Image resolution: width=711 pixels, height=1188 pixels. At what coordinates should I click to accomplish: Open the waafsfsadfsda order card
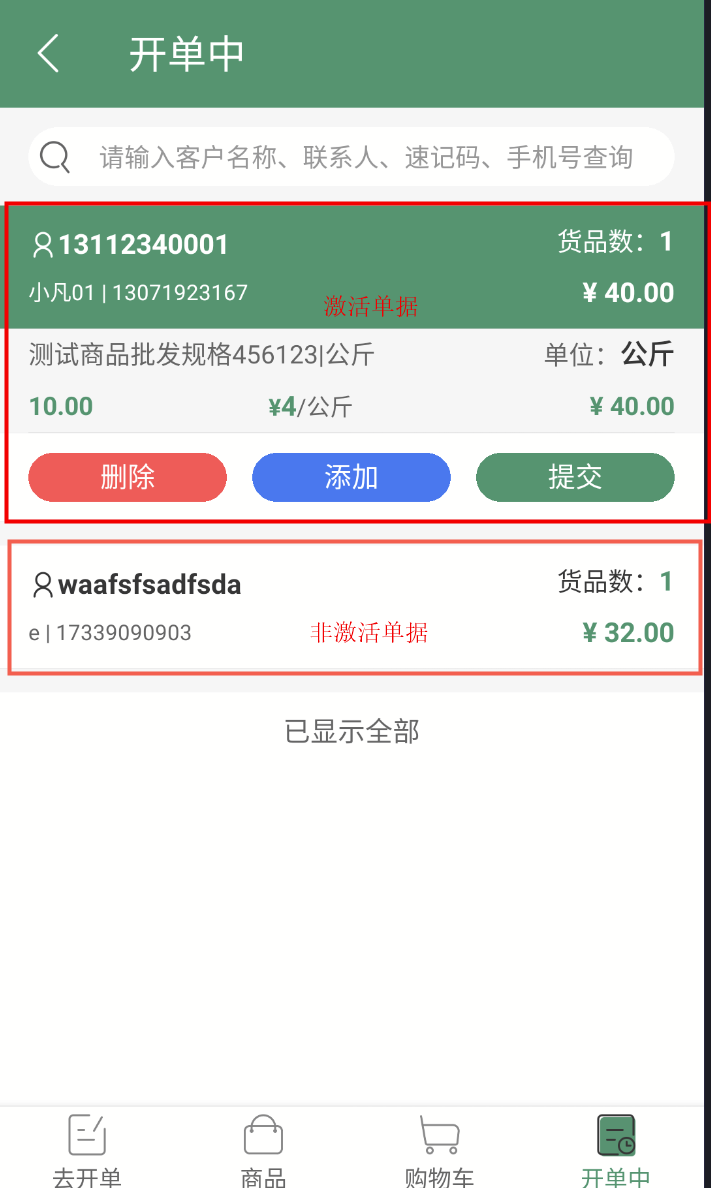click(x=355, y=607)
